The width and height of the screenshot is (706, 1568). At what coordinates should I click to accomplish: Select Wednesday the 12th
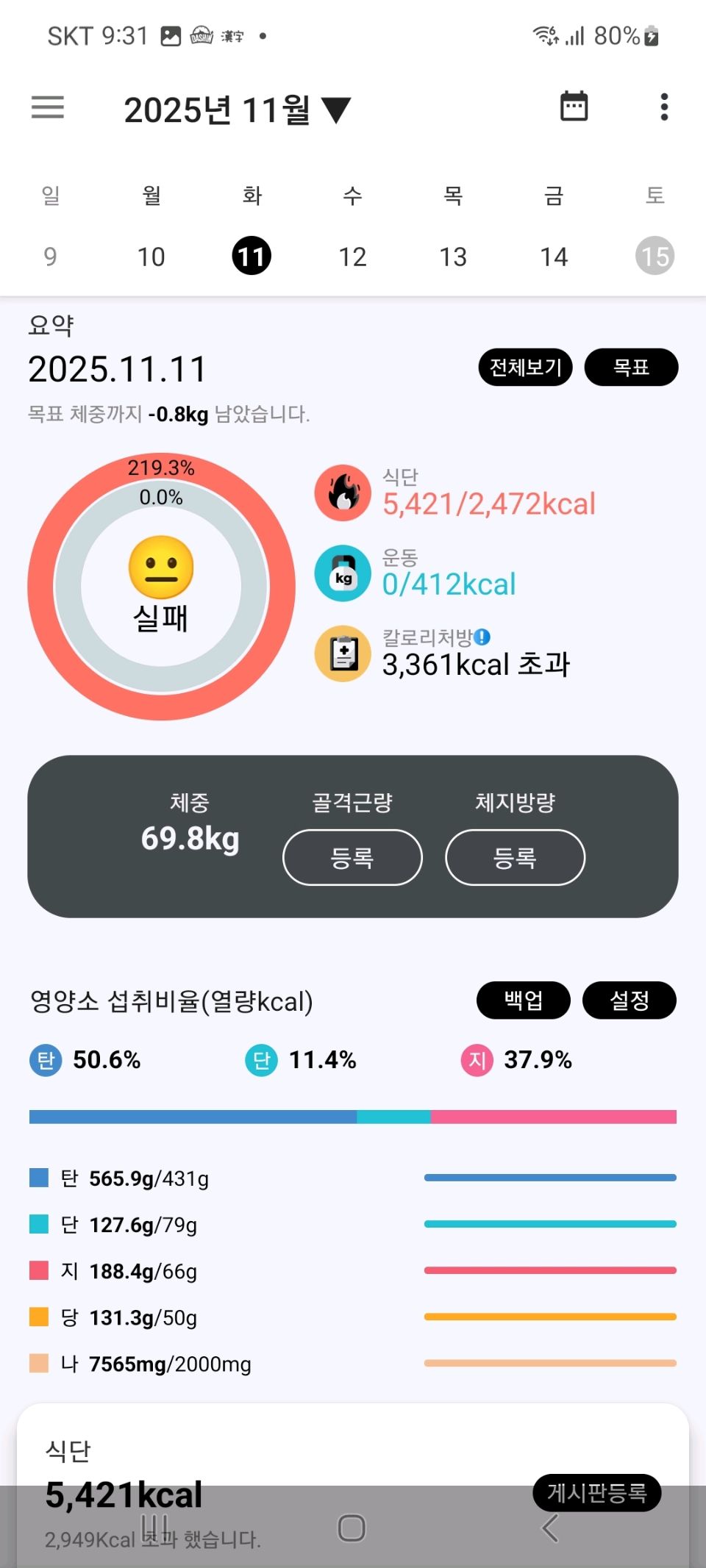pyautogui.click(x=352, y=257)
